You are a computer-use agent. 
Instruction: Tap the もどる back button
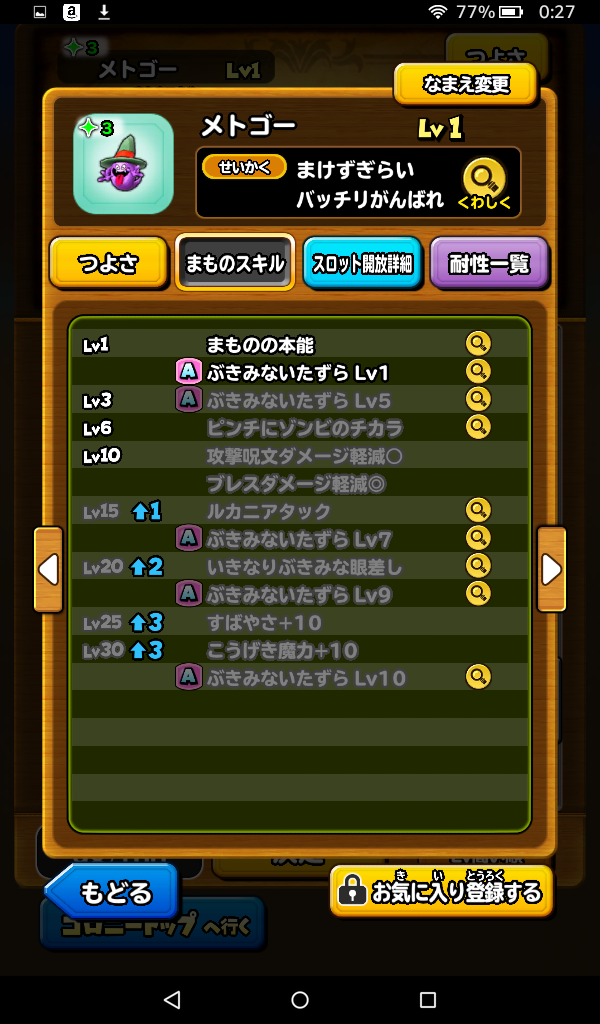[112, 890]
